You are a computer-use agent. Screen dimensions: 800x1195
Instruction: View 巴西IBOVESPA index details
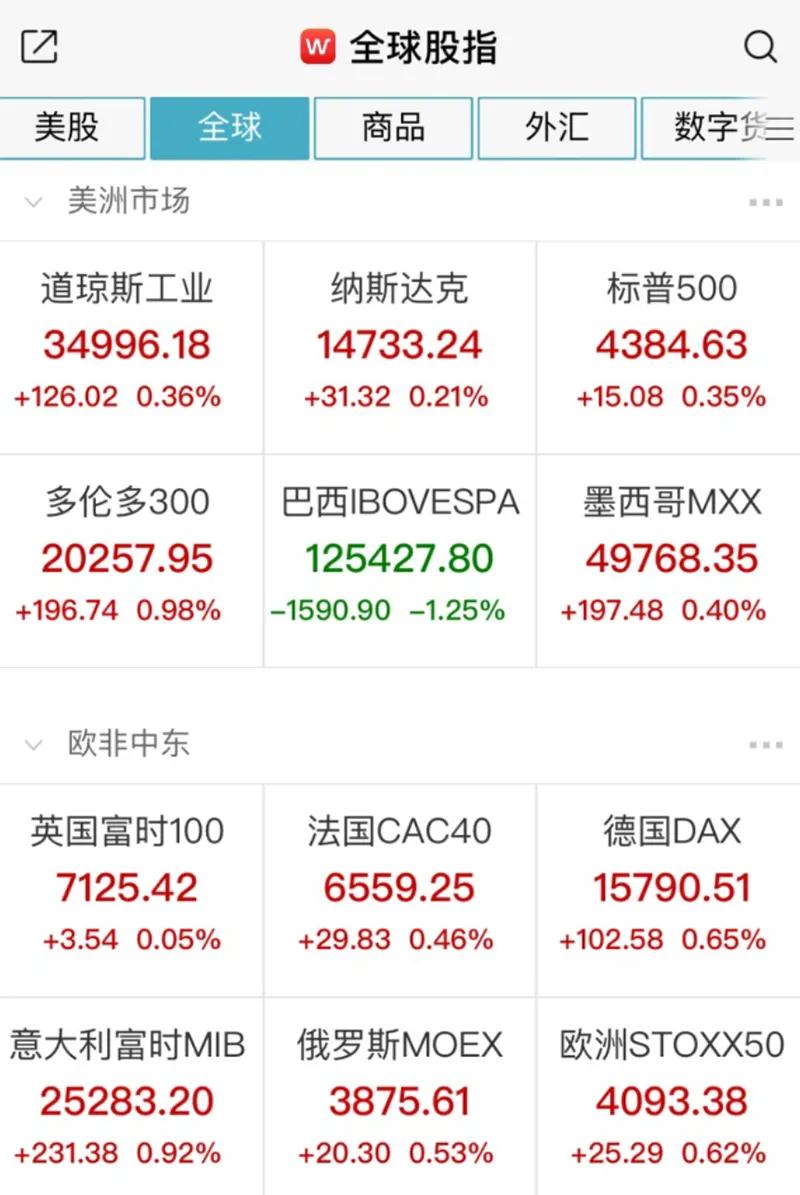tap(399, 558)
